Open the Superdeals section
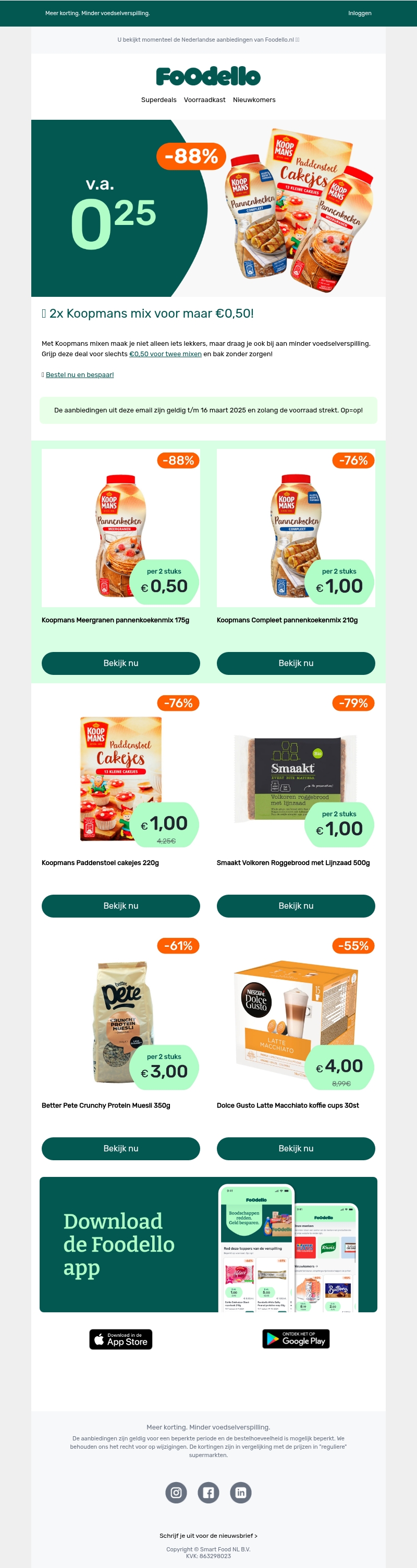The image size is (417, 1568). click(x=158, y=100)
